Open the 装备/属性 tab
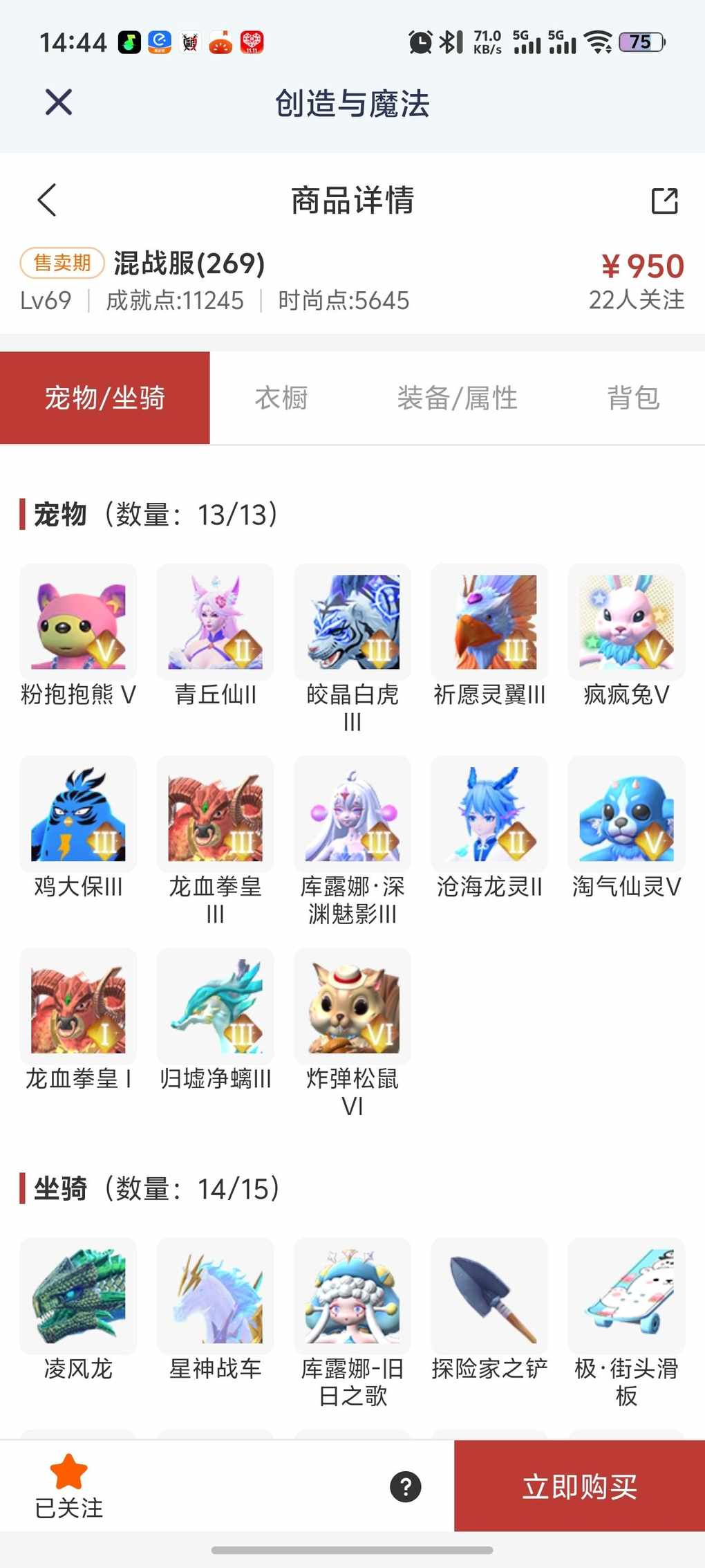 [x=457, y=398]
